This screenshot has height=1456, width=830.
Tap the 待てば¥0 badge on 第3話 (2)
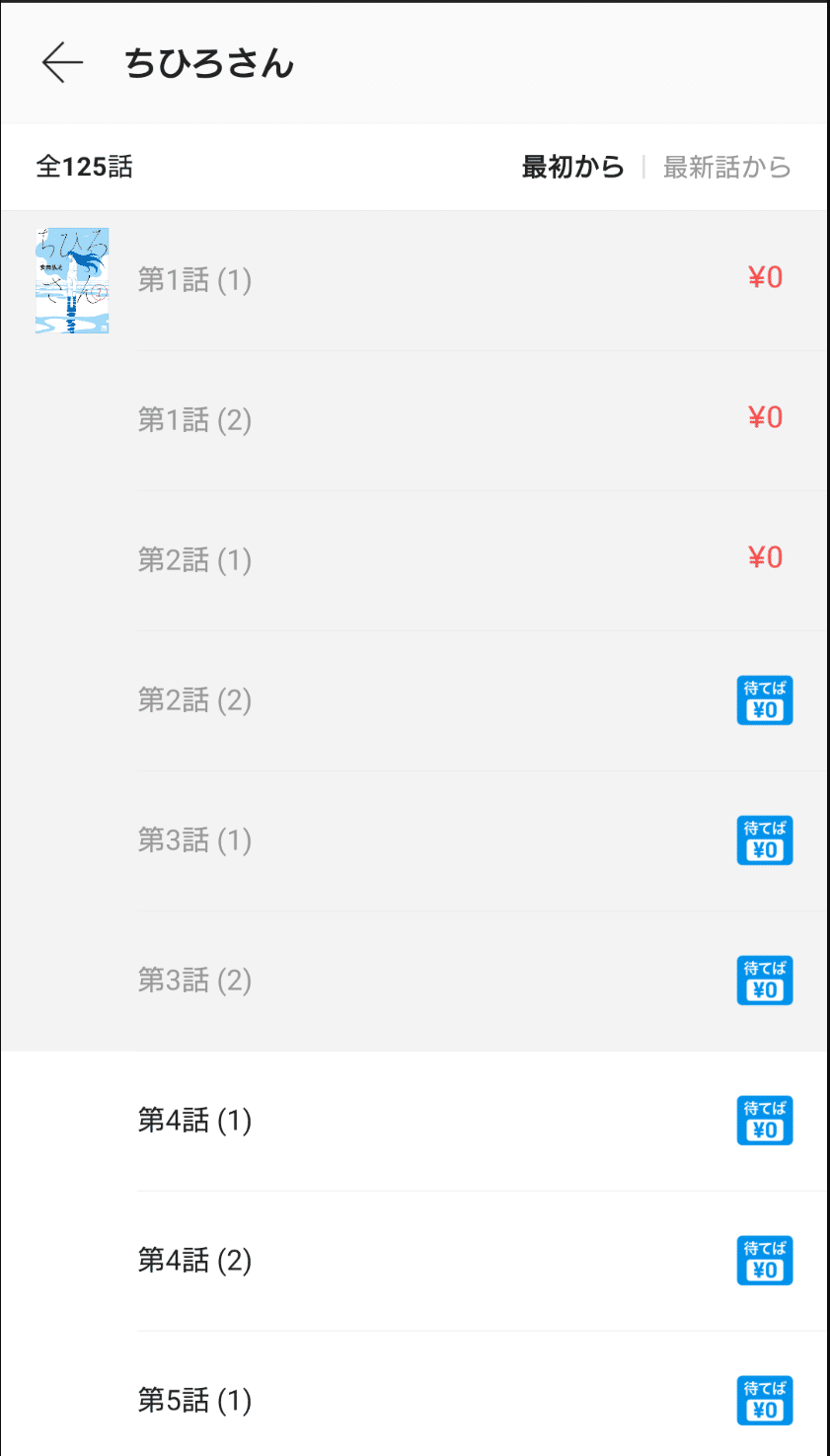coord(764,980)
